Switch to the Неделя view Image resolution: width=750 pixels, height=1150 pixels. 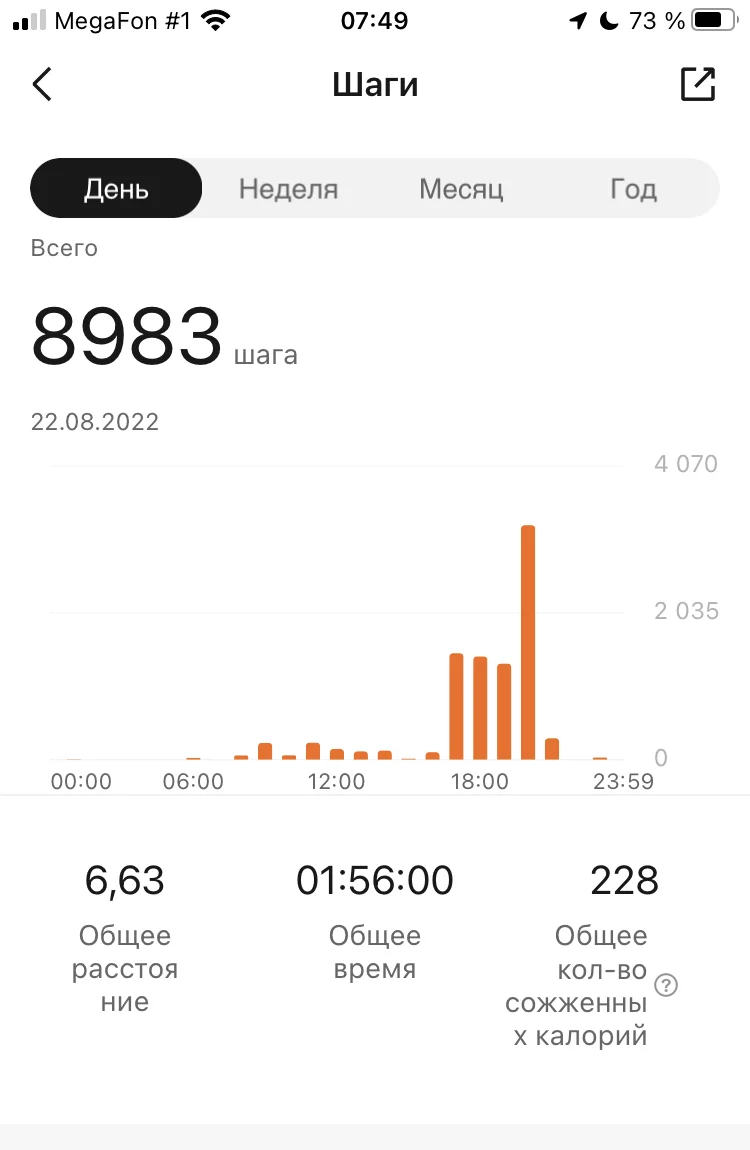click(x=288, y=189)
